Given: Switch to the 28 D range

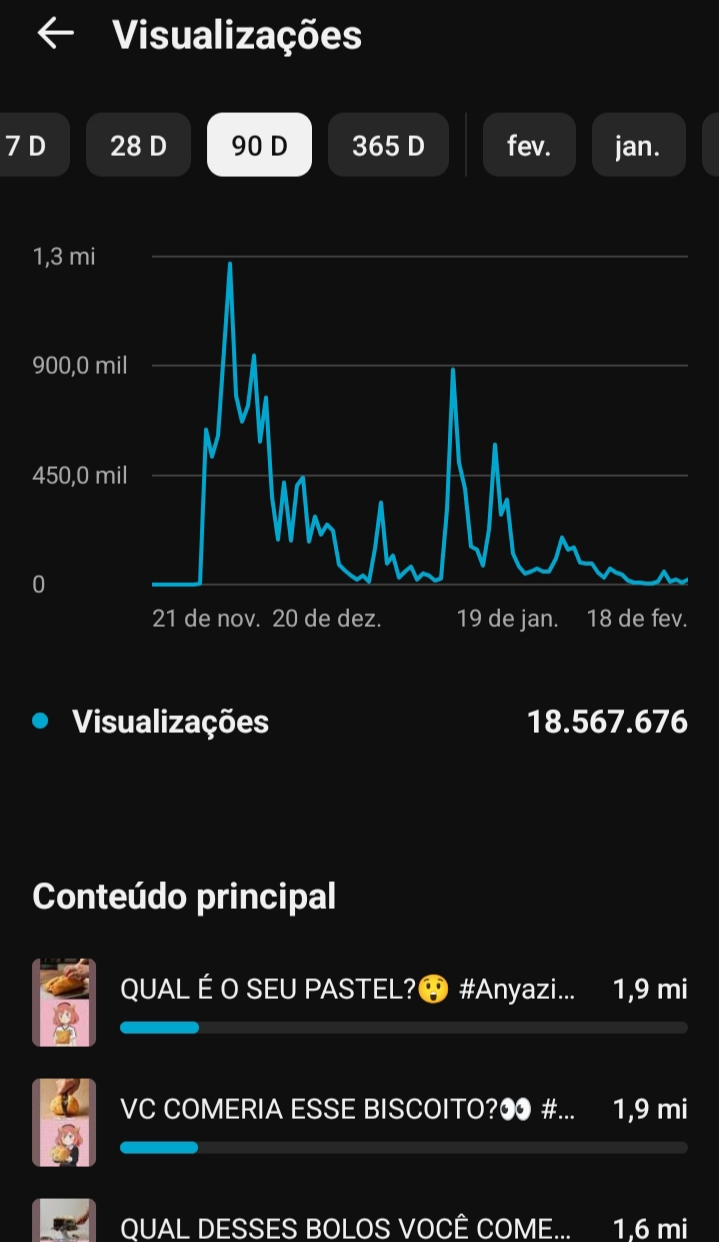Looking at the screenshot, I should (138, 145).
